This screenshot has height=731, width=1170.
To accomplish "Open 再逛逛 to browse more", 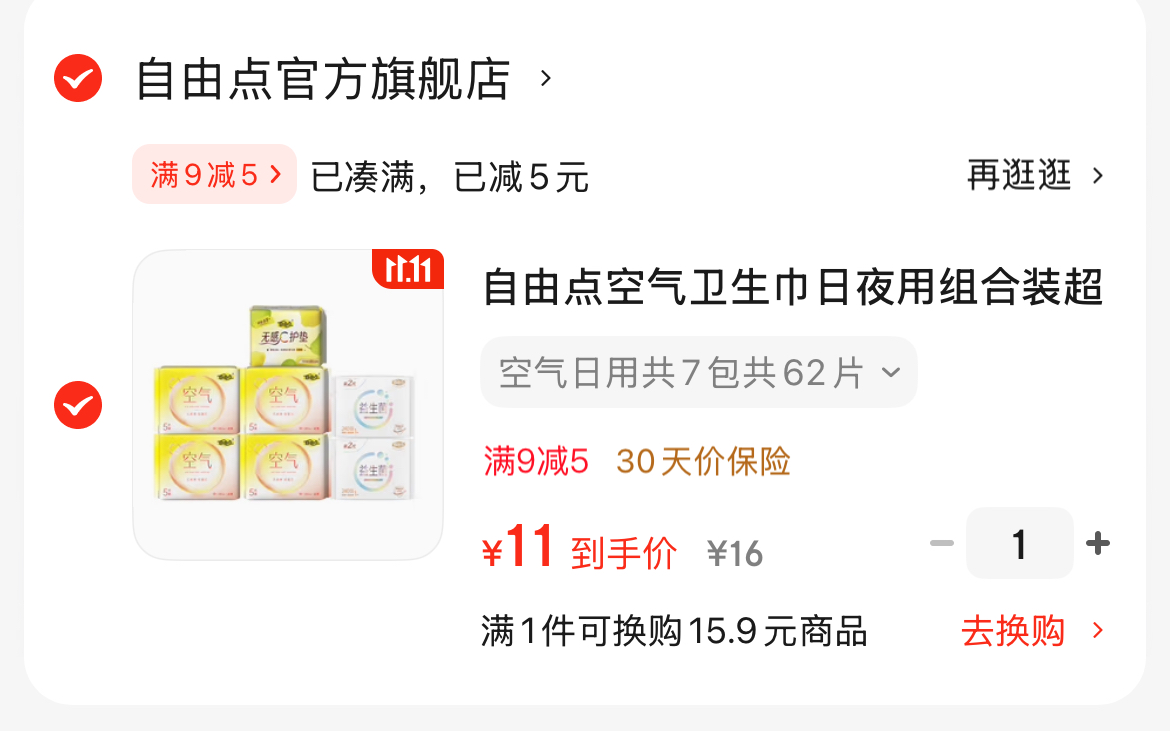I will pyautogui.click(x=1035, y=176).
